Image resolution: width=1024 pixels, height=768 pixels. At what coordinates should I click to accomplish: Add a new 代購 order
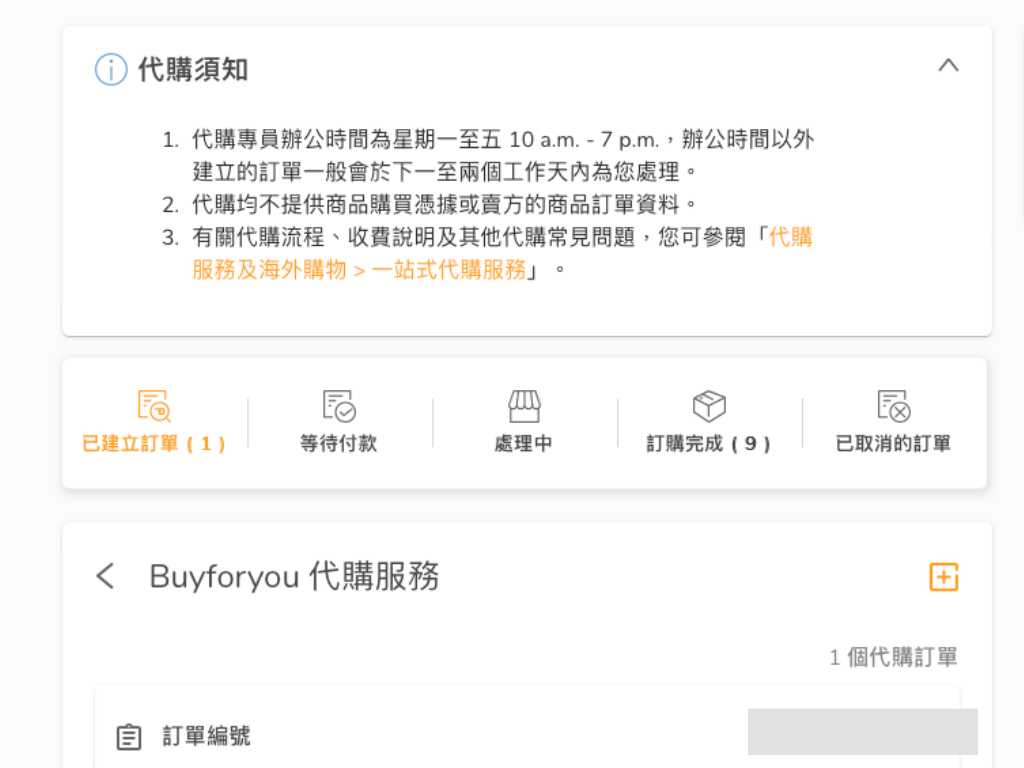[943, 577]
